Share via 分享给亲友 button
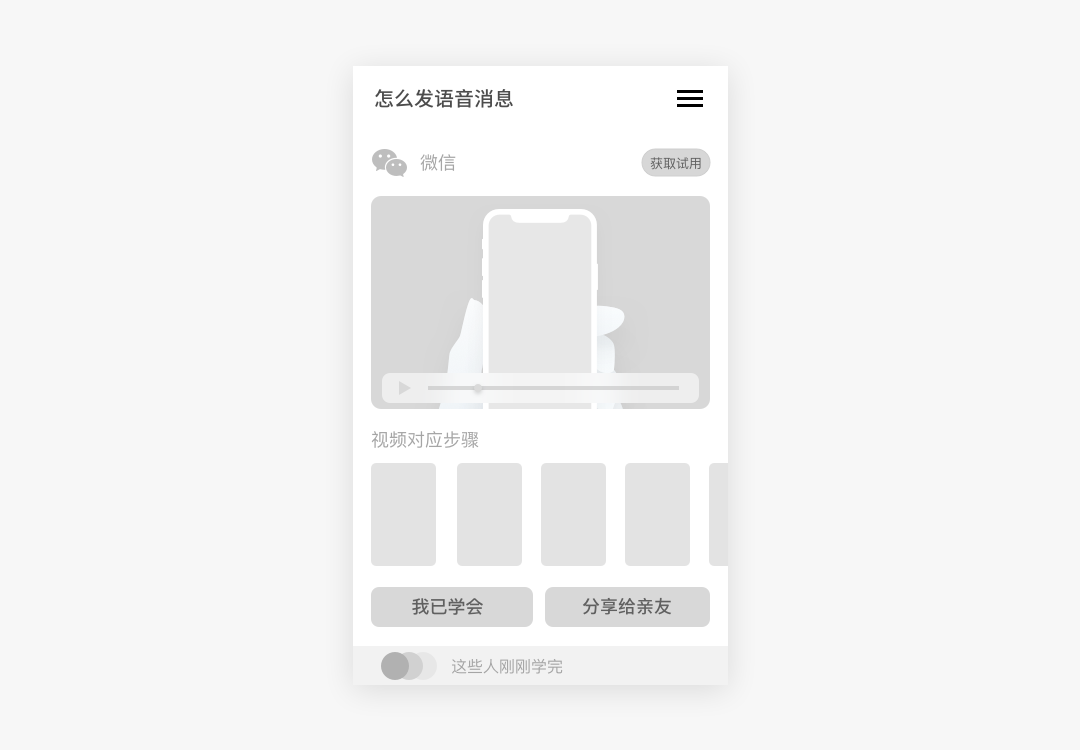 click(x=627, y=607)
